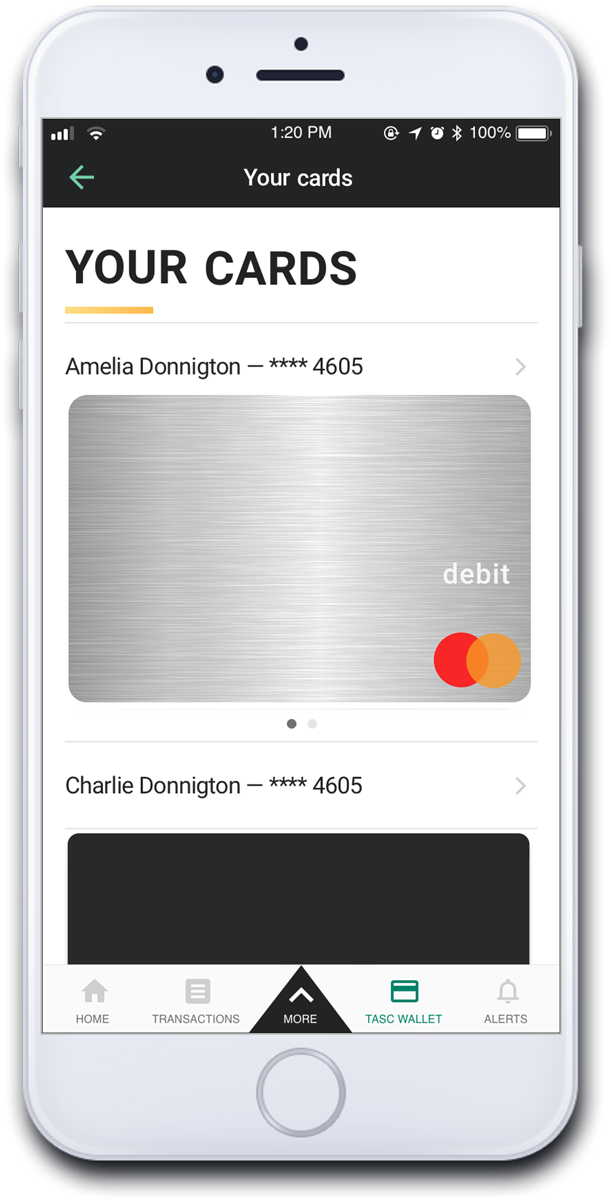Screen dimensions: 611x1200
Task: Select the second page indicator dot
Action: click(x=312, y=724)
